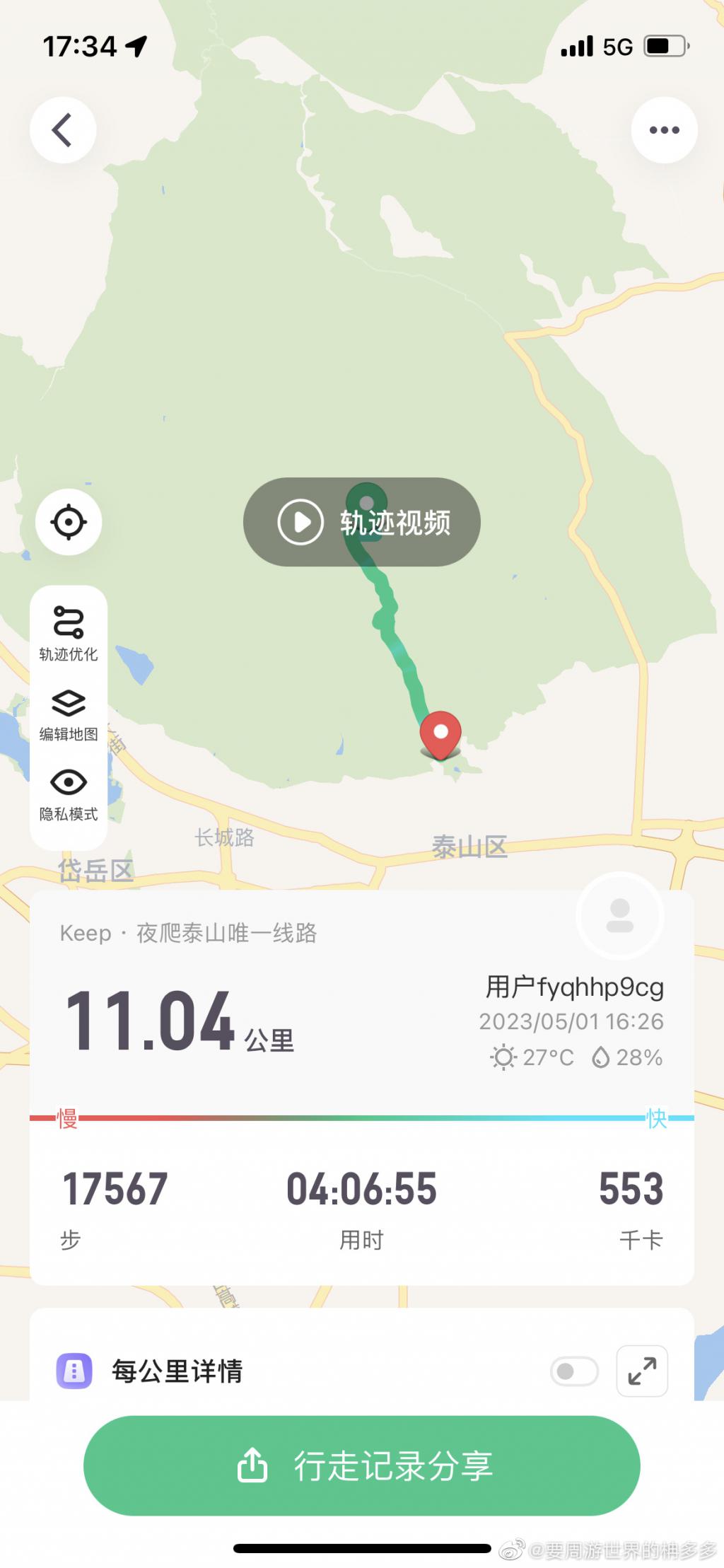This screenshot has width=724, height=1568.
Task: Tap 行走记录分享 to share the record
Action: pyautogui.click(x=362, y=1465)
